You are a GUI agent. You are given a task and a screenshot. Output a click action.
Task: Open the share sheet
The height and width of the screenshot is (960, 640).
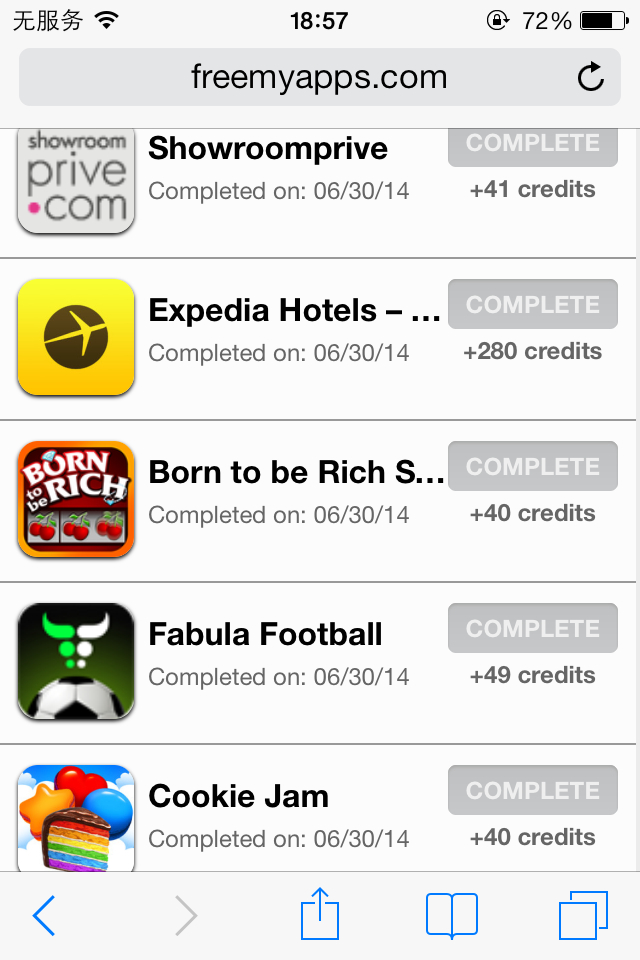[x=320, y=915]
